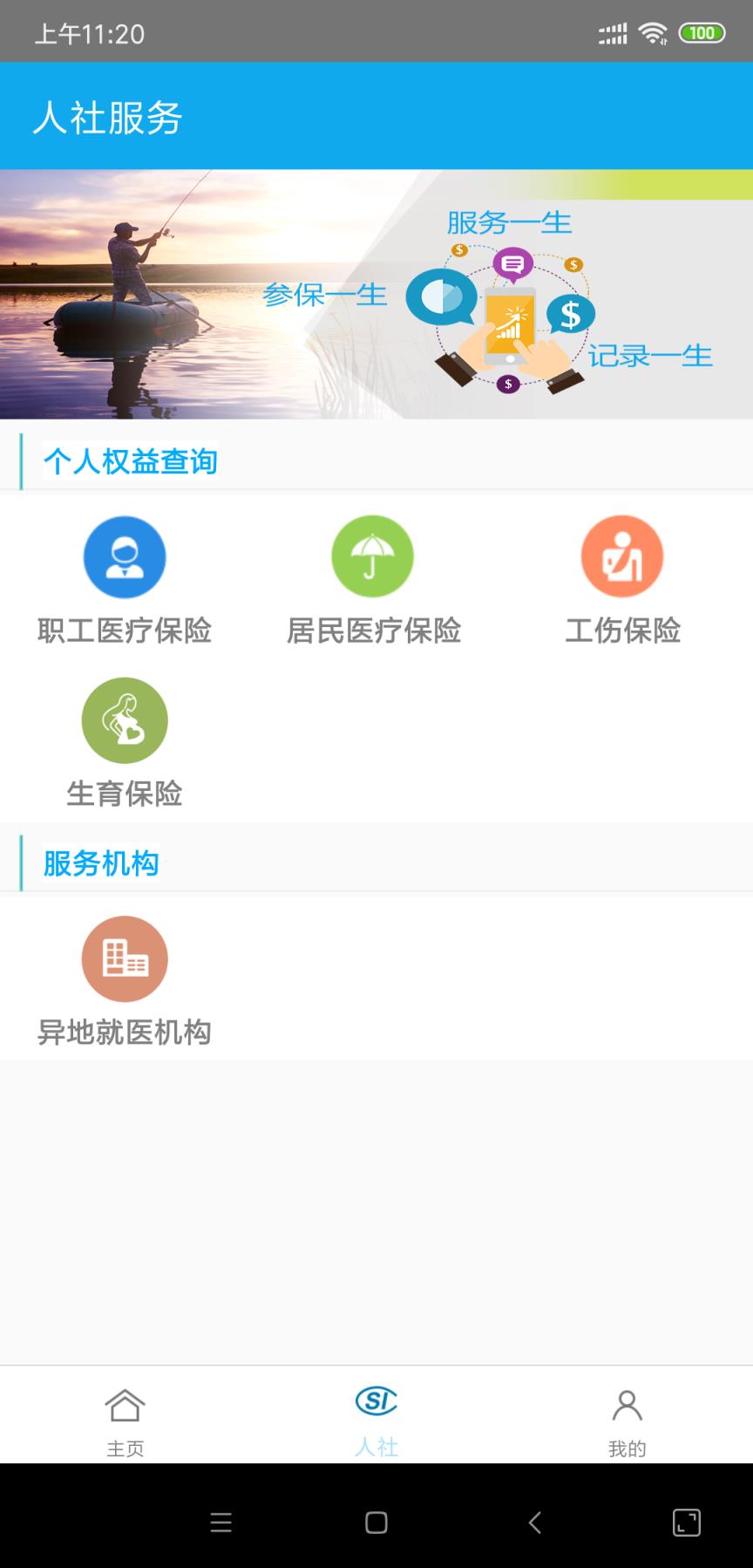Tap the 服务机构 section header

pyautogui.click(x=101, y=862)
